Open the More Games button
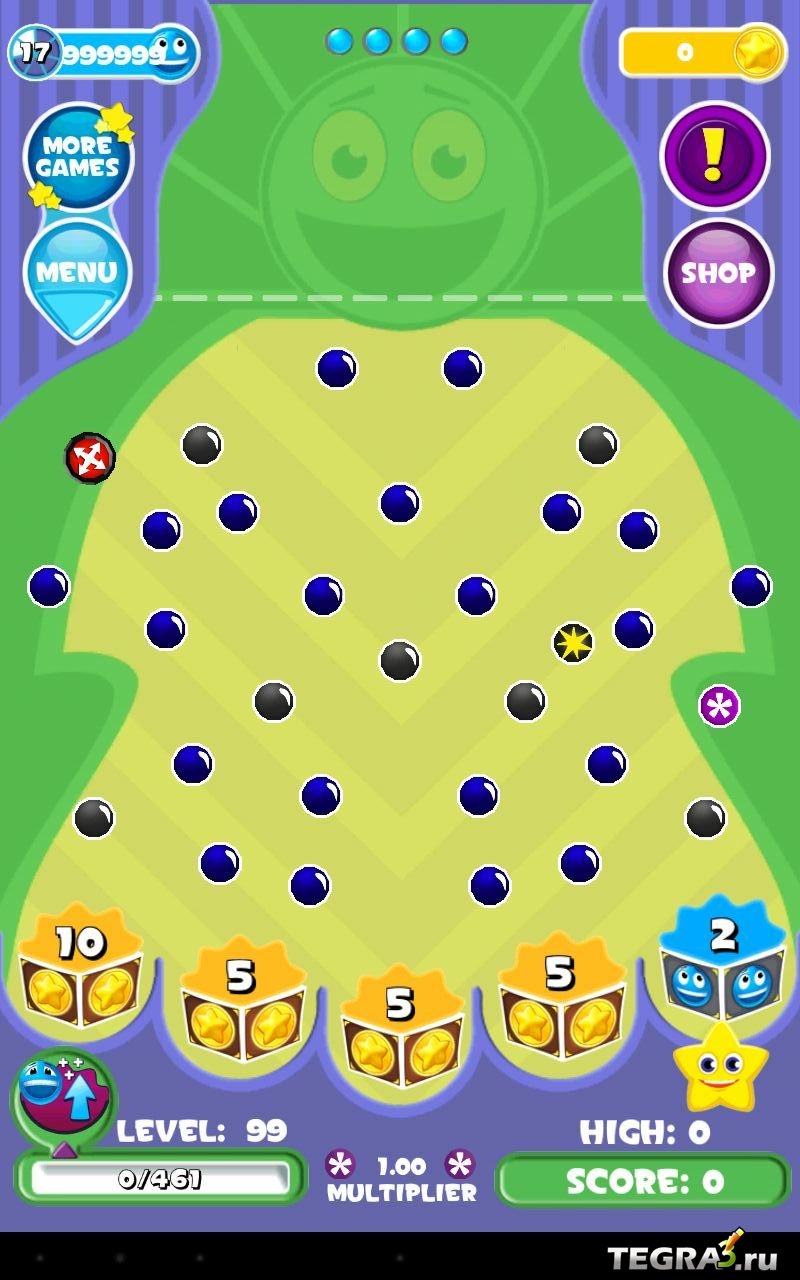The width and height of the screenshot is (800, 1280). pos(78,157)
